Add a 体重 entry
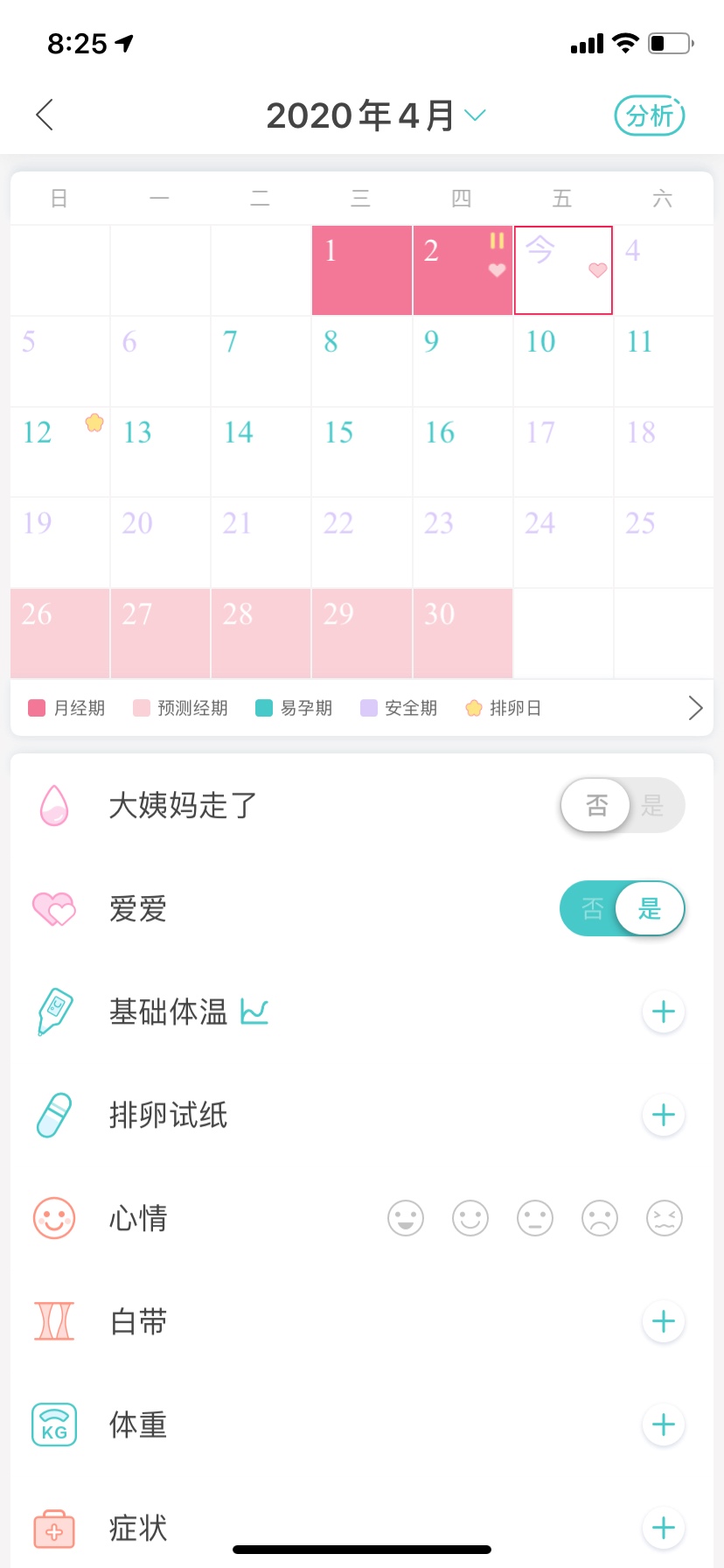 663,1424
